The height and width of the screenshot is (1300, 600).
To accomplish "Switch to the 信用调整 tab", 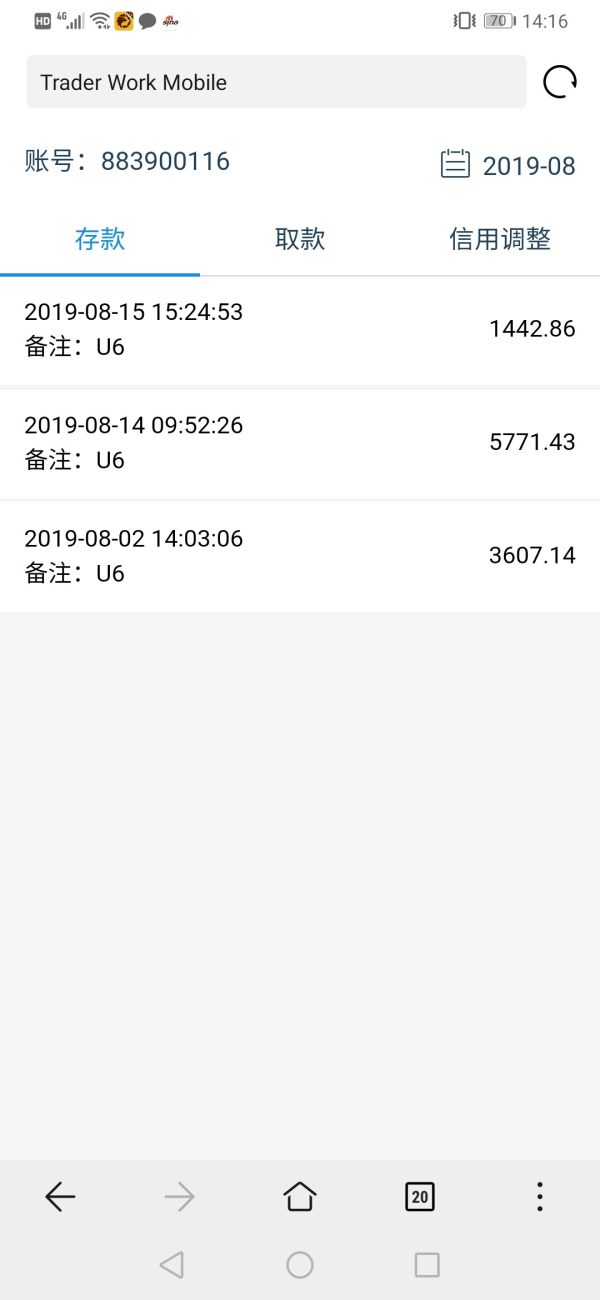I will 500,239.
